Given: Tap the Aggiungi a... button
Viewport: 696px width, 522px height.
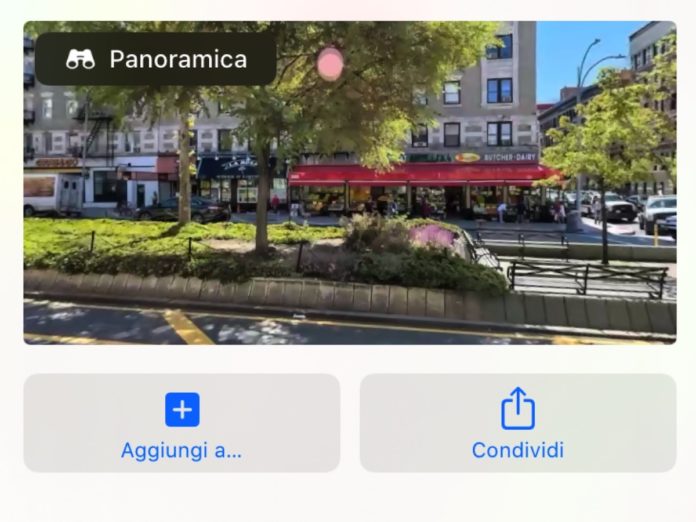Looking at the screenshot, I should 181,423.
